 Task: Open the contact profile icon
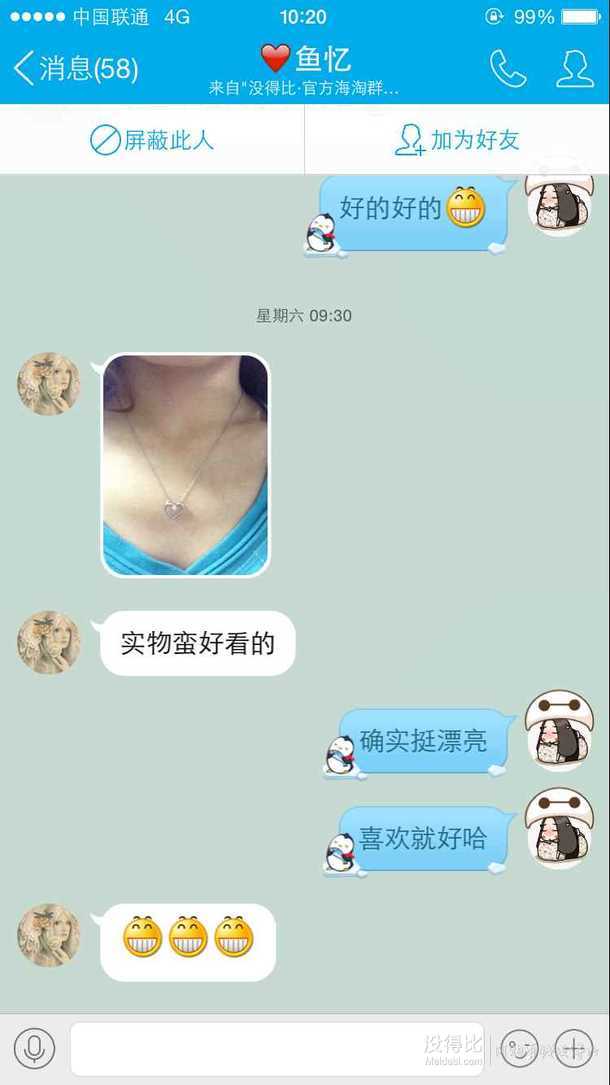(x=575, y=68)
